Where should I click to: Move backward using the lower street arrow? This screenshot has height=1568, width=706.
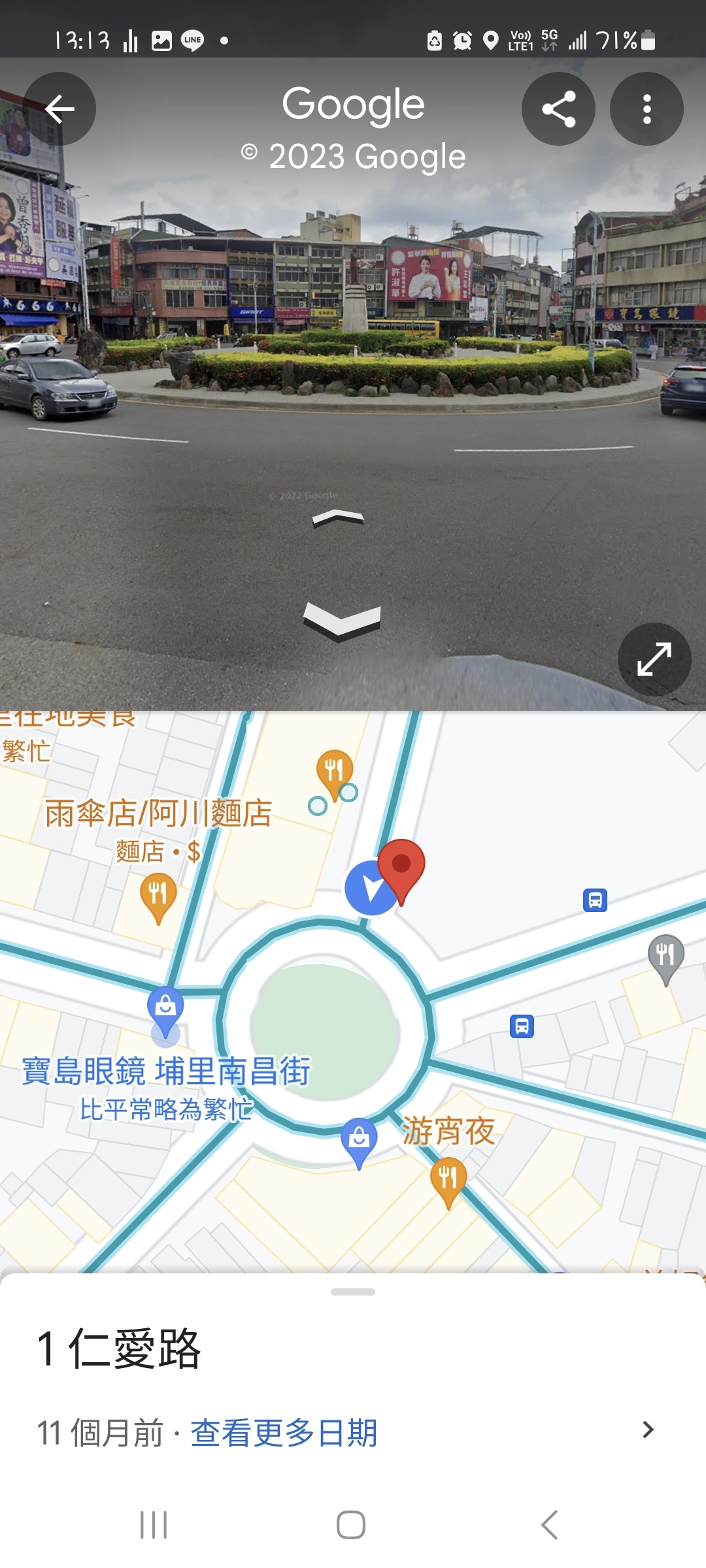(x=342, y=620)
